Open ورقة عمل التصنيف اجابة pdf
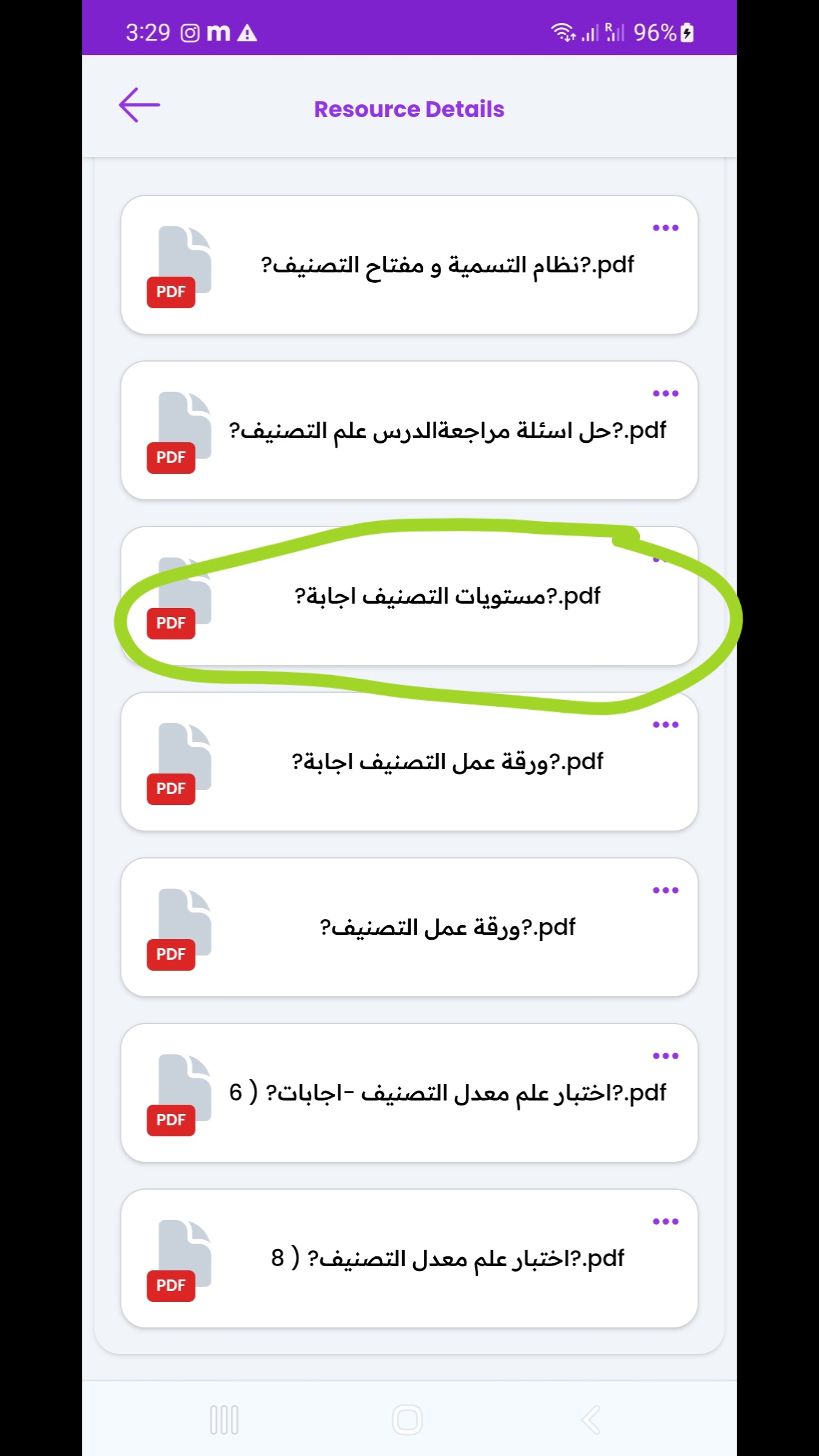Image resolution: width=819 pixels, height=1456 pixels. 447,763
